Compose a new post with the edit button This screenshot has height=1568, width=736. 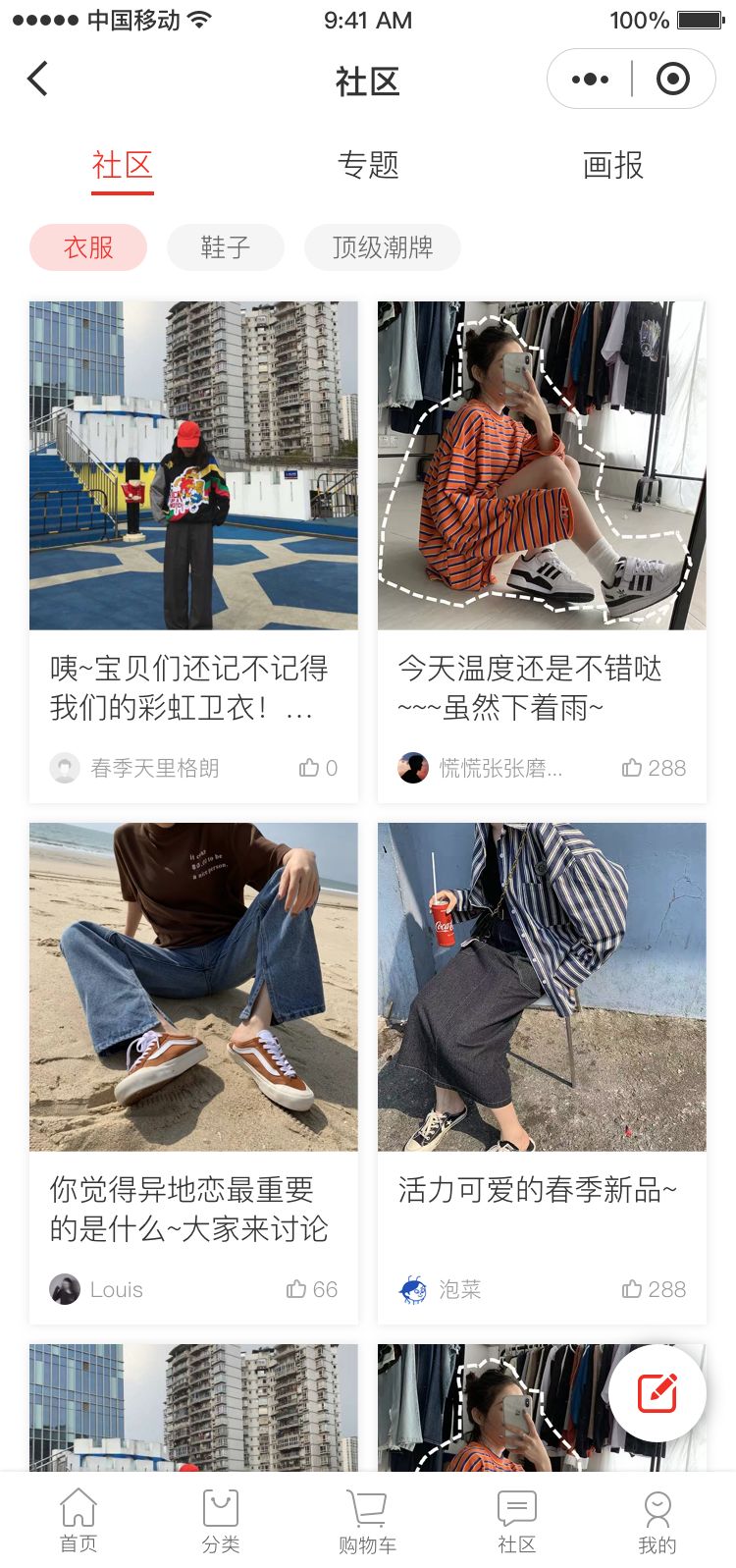click(x=657, y=1392)
